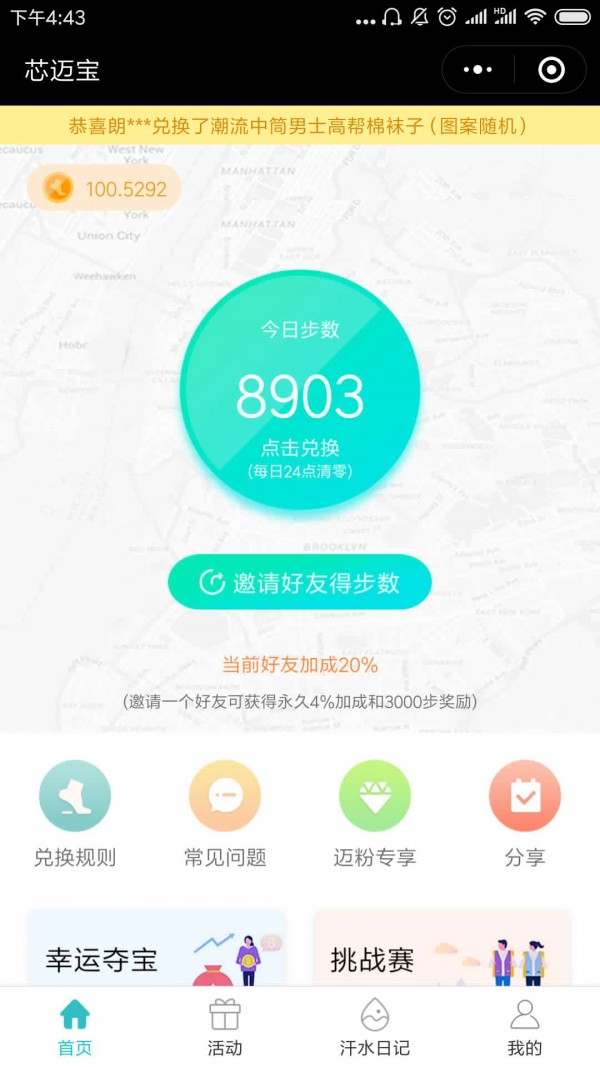The width and height of the screenshot is (600, 1067).
Task: Open the 挑战赛 challenge card
Action: pyautogui.click(x=442, y=948)
